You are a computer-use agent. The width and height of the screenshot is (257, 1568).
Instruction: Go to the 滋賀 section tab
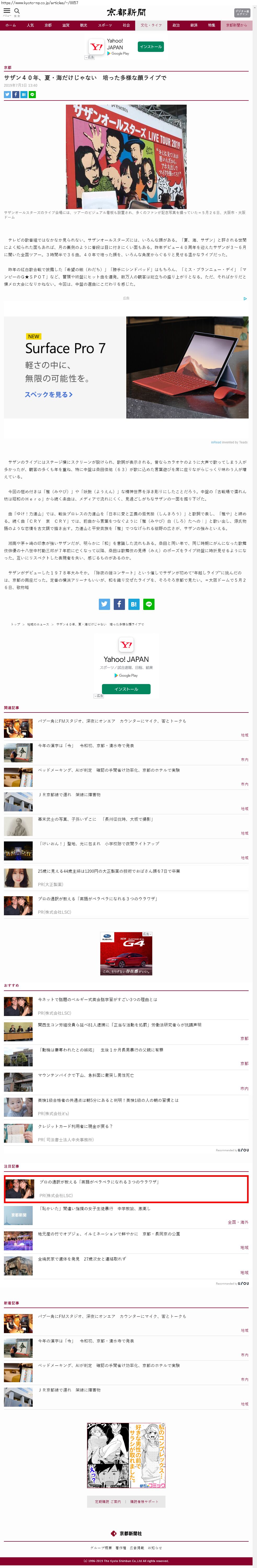click(65, 26)
